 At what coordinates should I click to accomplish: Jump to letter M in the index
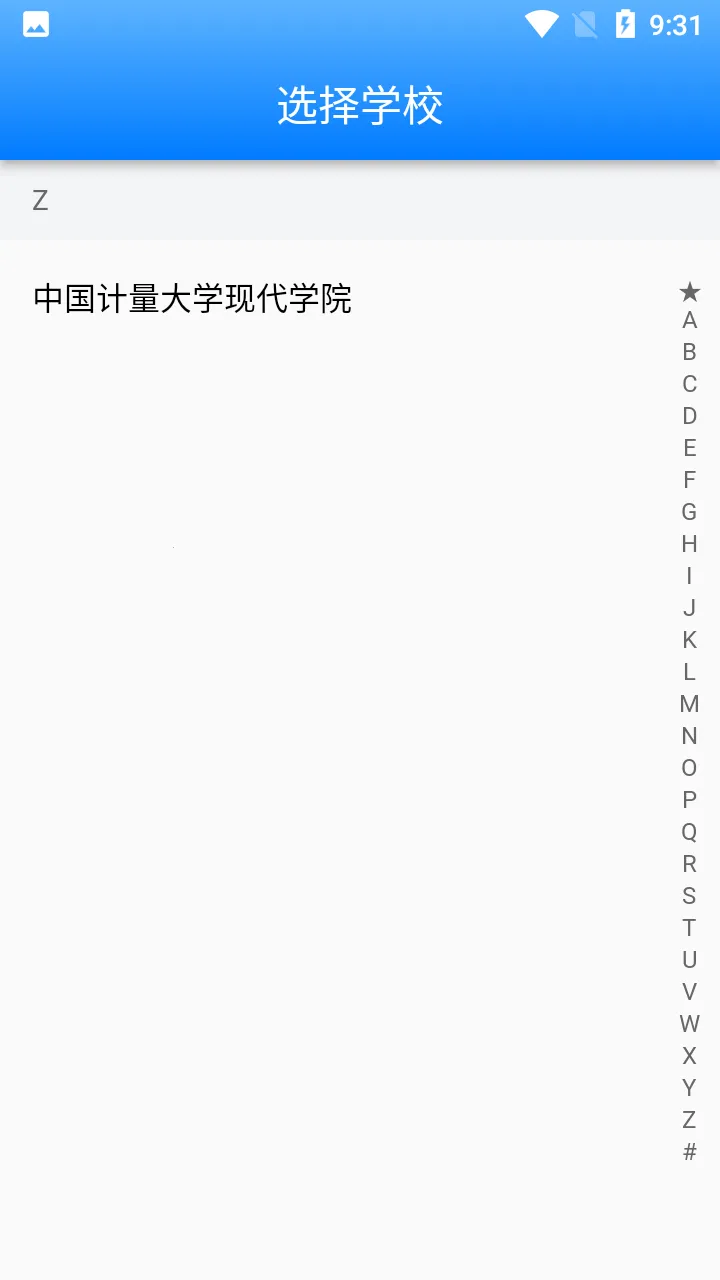tap(689, 704)
